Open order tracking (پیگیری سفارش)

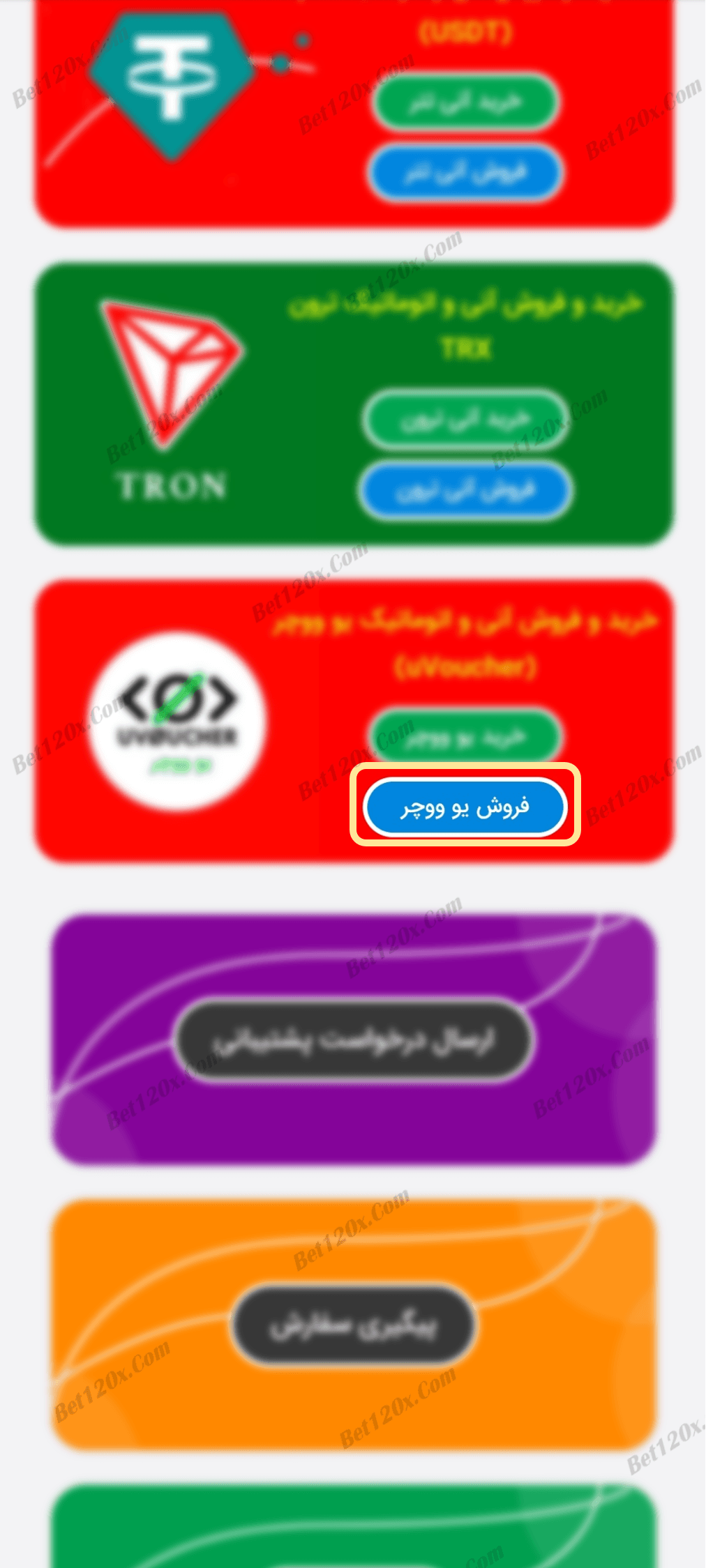click(x=354, y=1325)
